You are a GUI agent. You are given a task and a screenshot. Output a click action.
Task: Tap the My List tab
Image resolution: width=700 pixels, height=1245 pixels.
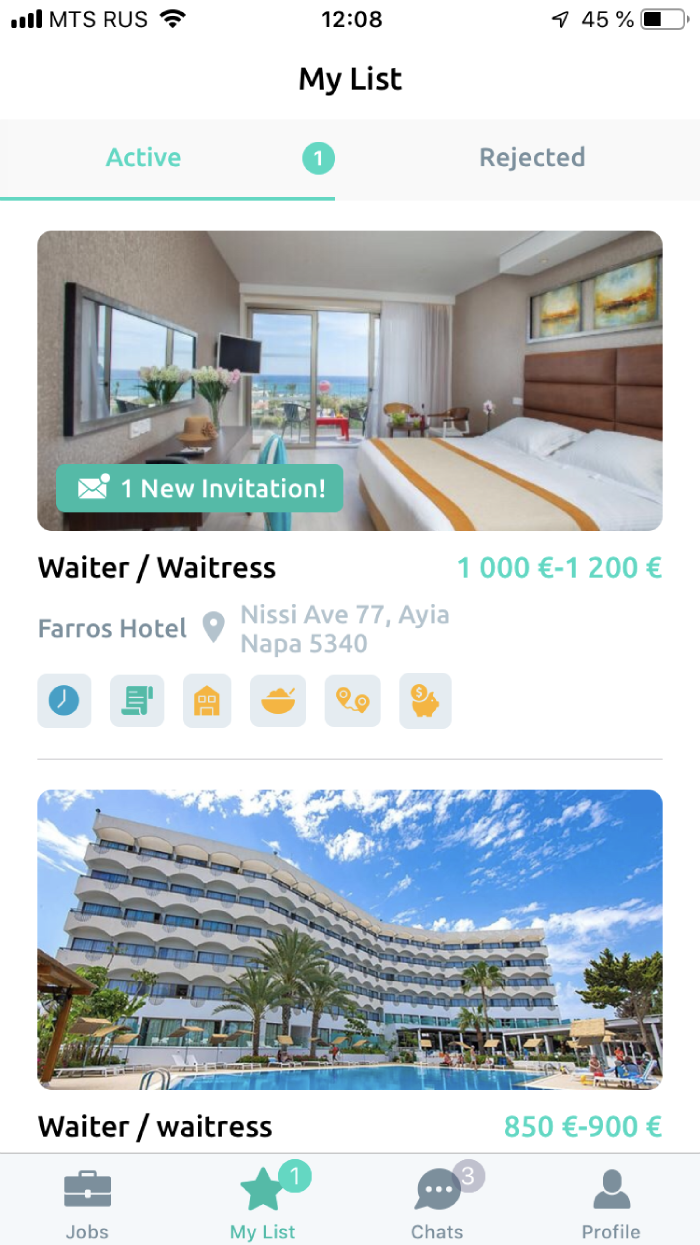pos(263,1203)
